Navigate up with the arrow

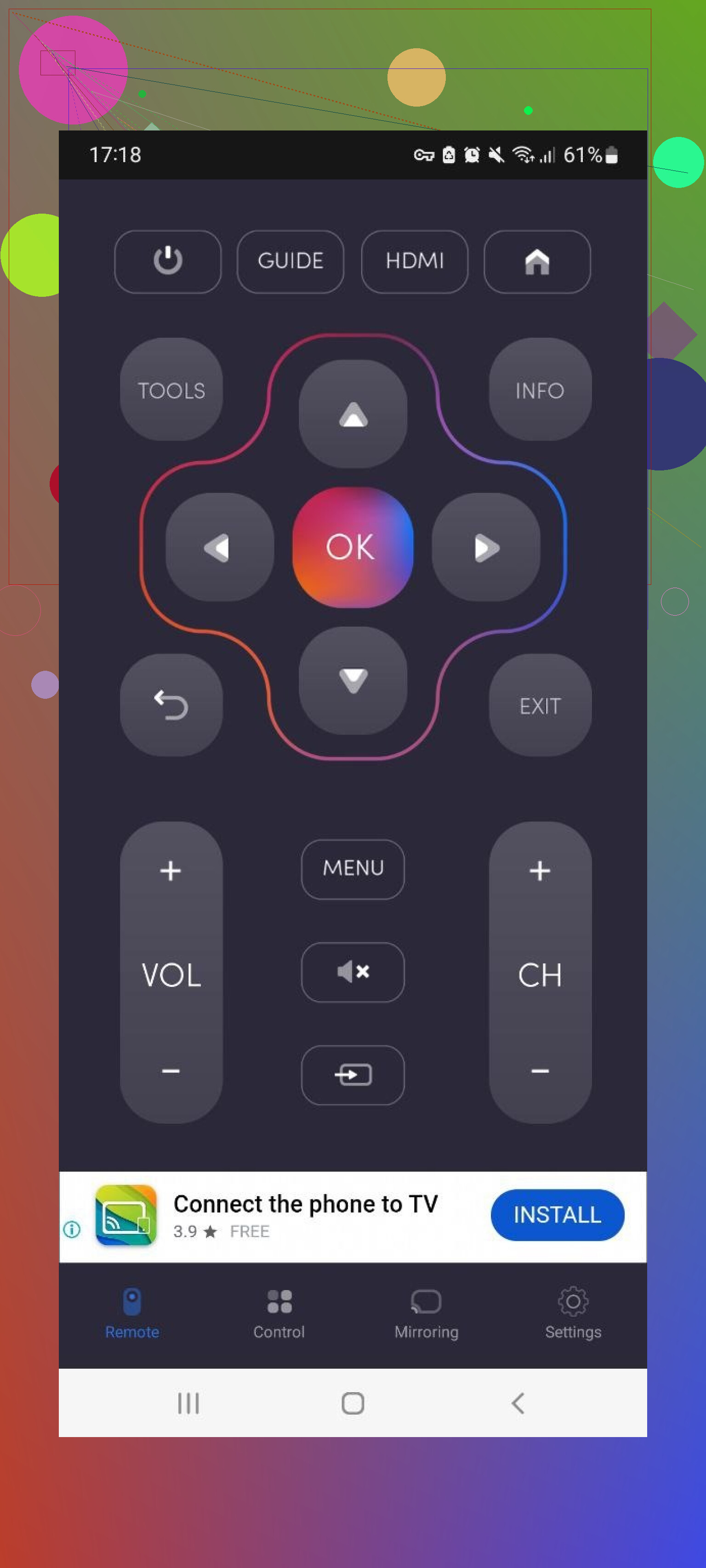point(353,414)
